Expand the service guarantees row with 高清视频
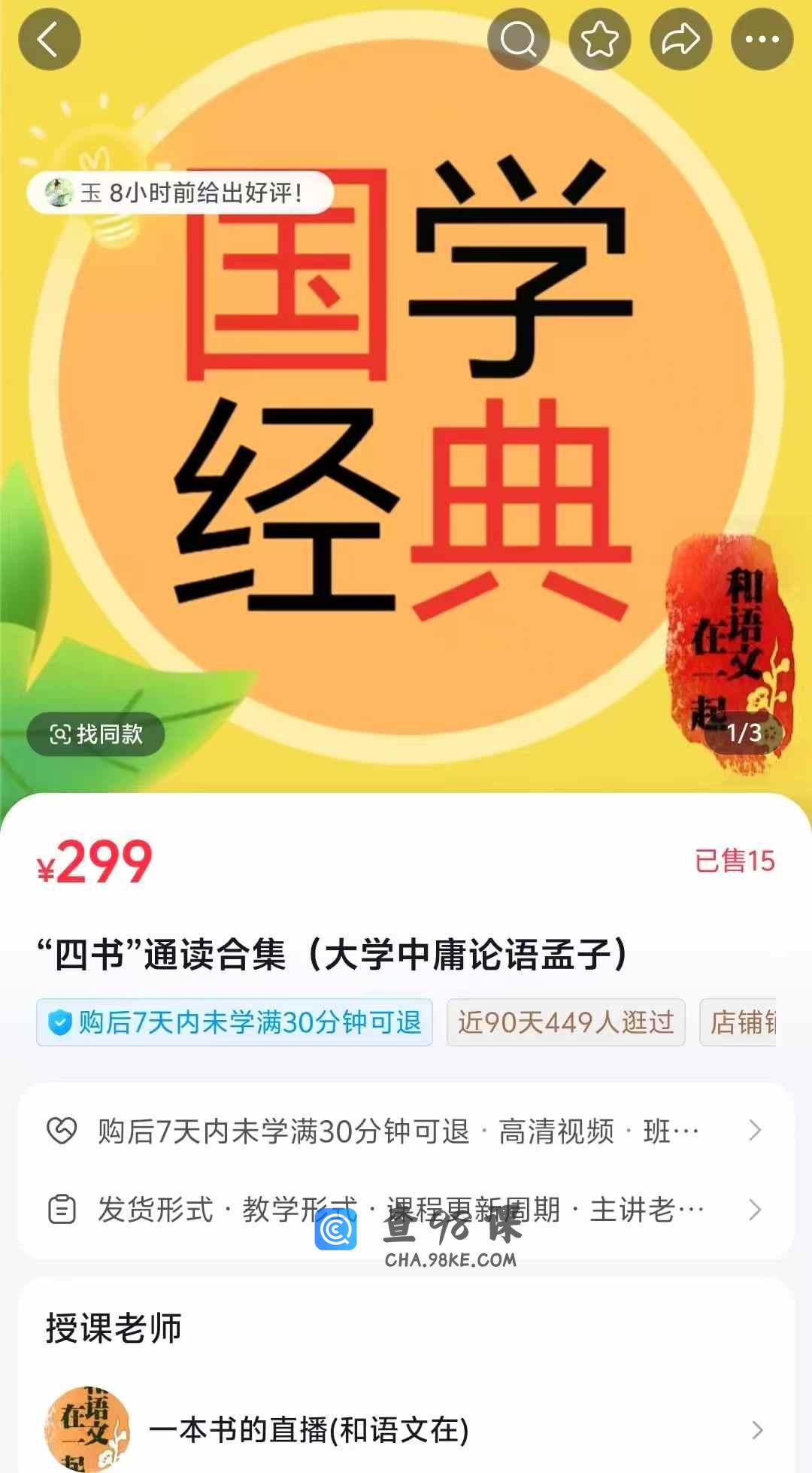The width and height of the screenshot is (812, 1473). click(406, 1131)
